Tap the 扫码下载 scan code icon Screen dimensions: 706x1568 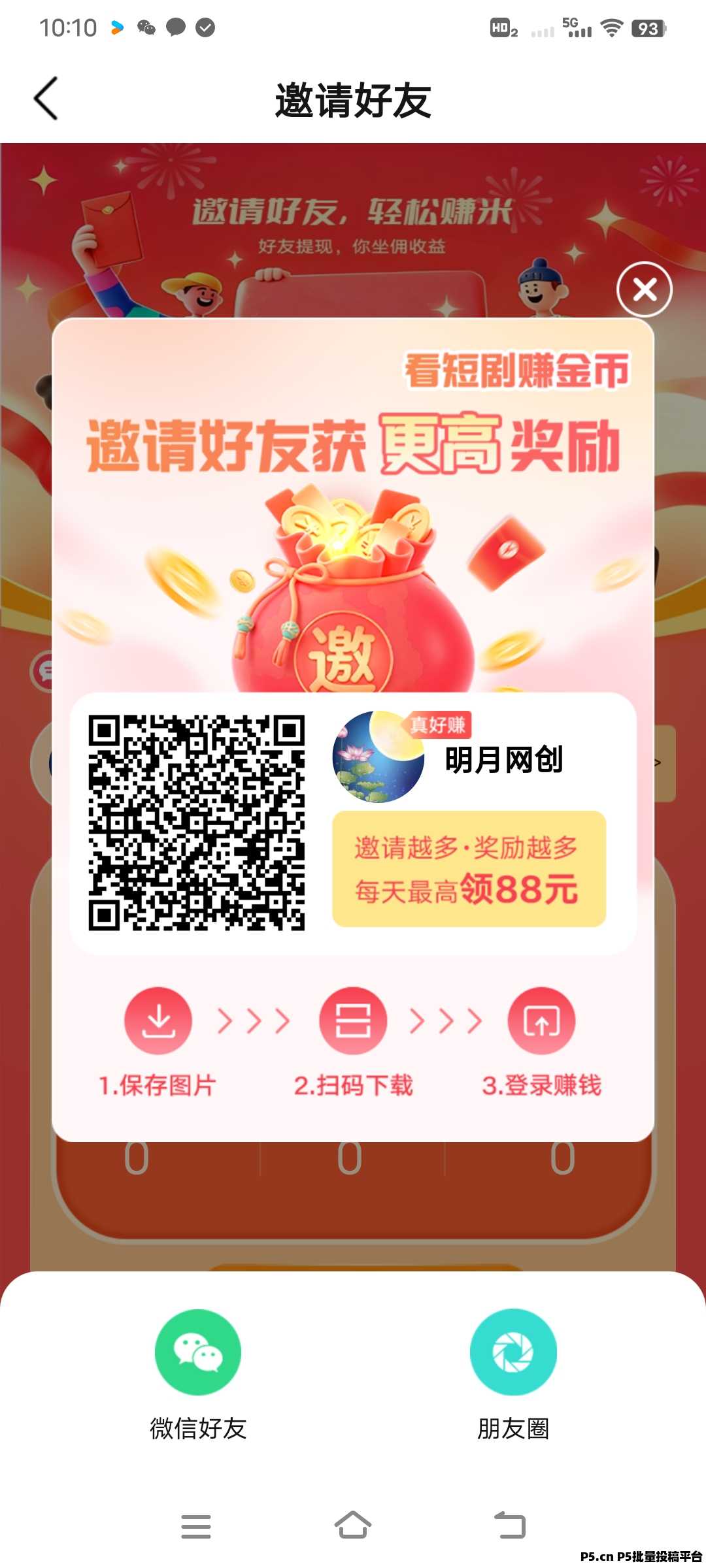(x=352, y=1021)
